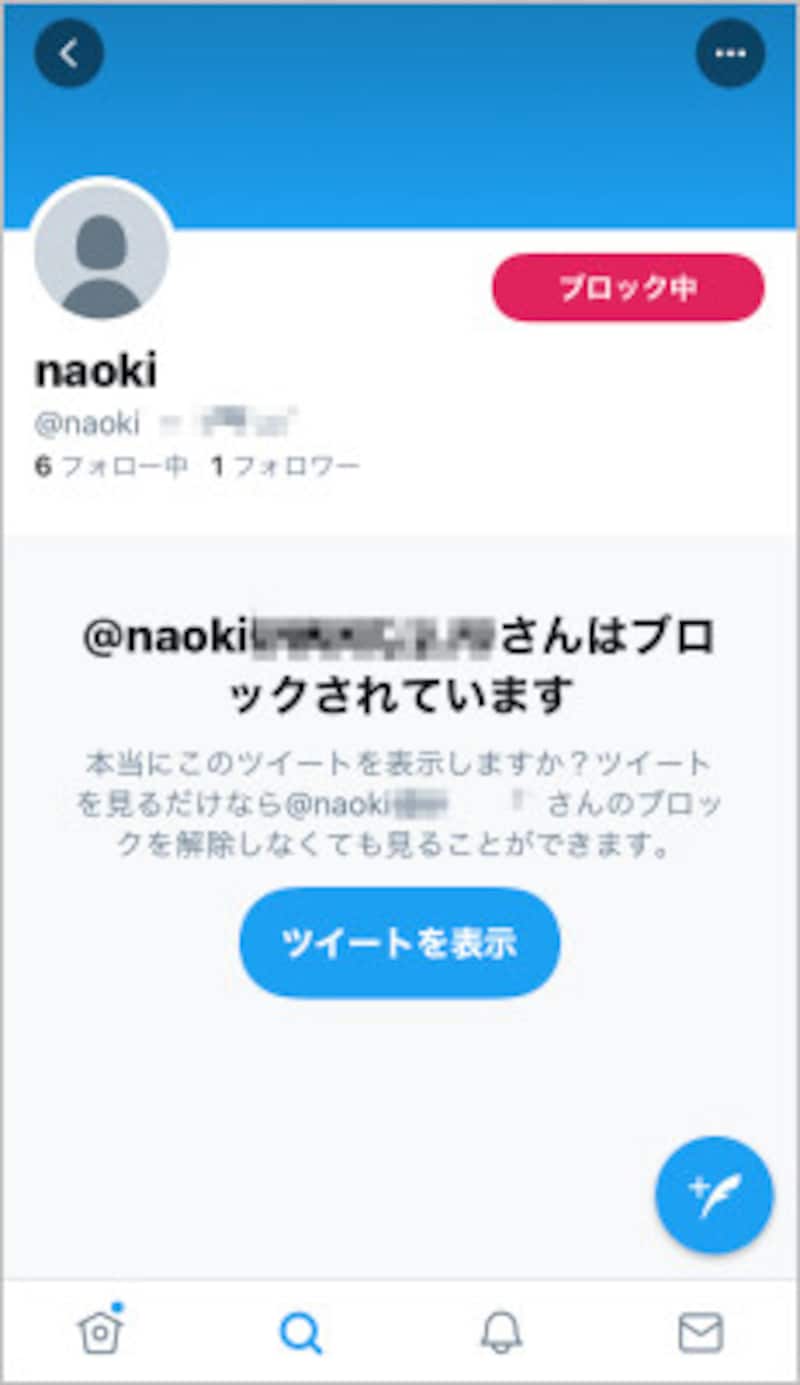The image size is (800, 1385).
Task: Tap the red ブロック中 button
Action: (x=628, y=288)
